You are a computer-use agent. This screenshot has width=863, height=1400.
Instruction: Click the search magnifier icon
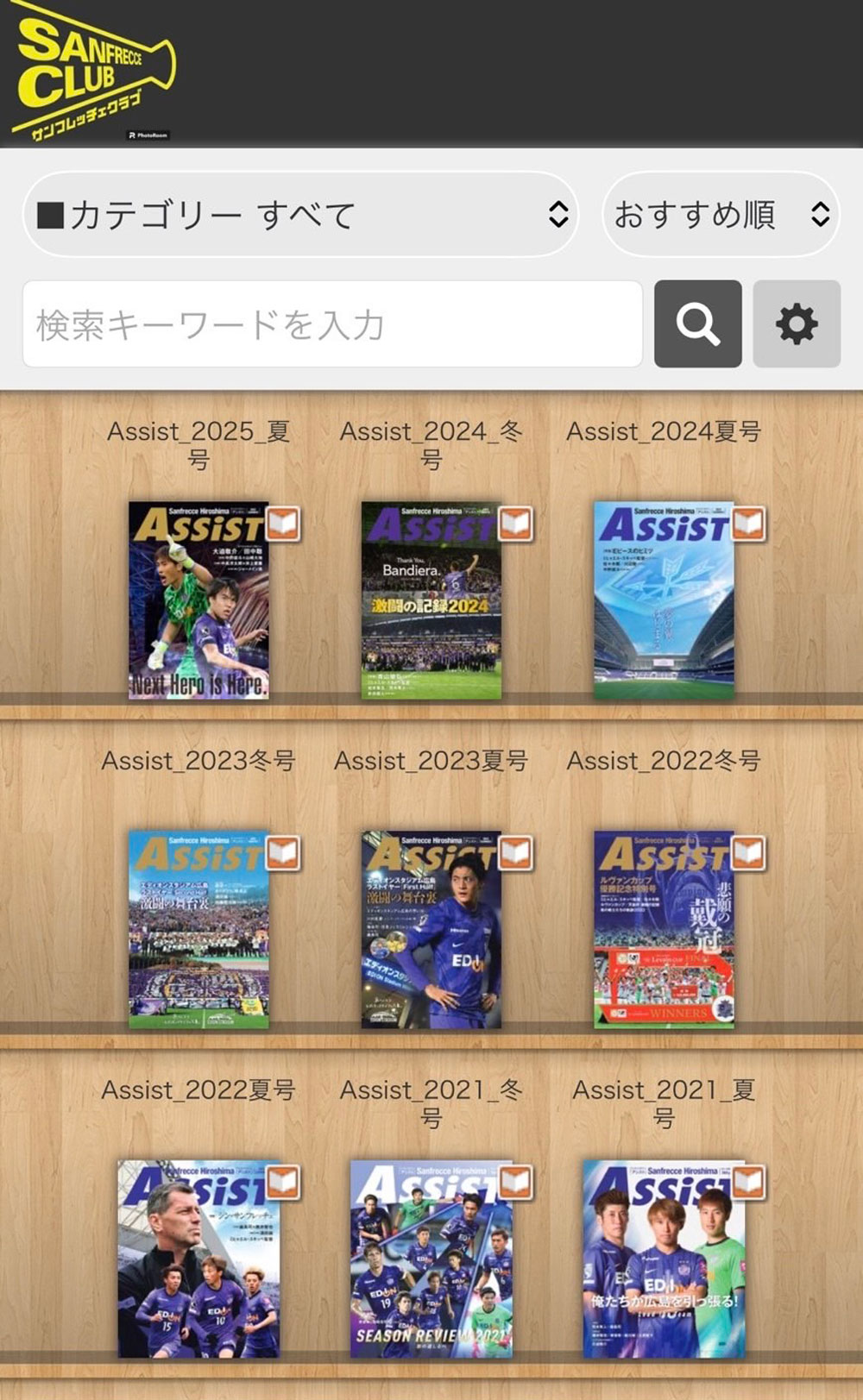[x=697, y=324]
